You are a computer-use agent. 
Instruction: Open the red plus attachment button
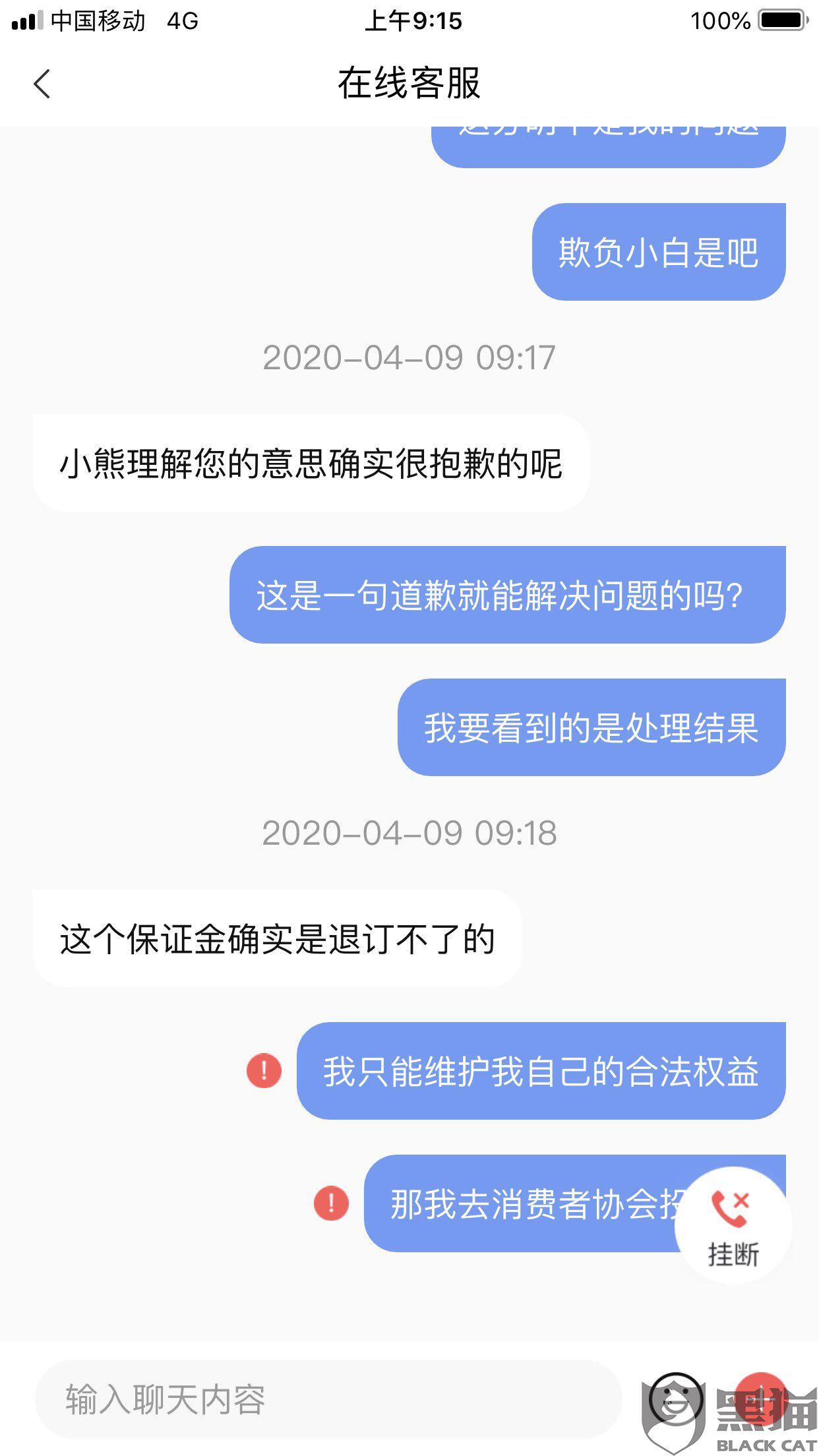762,1397
